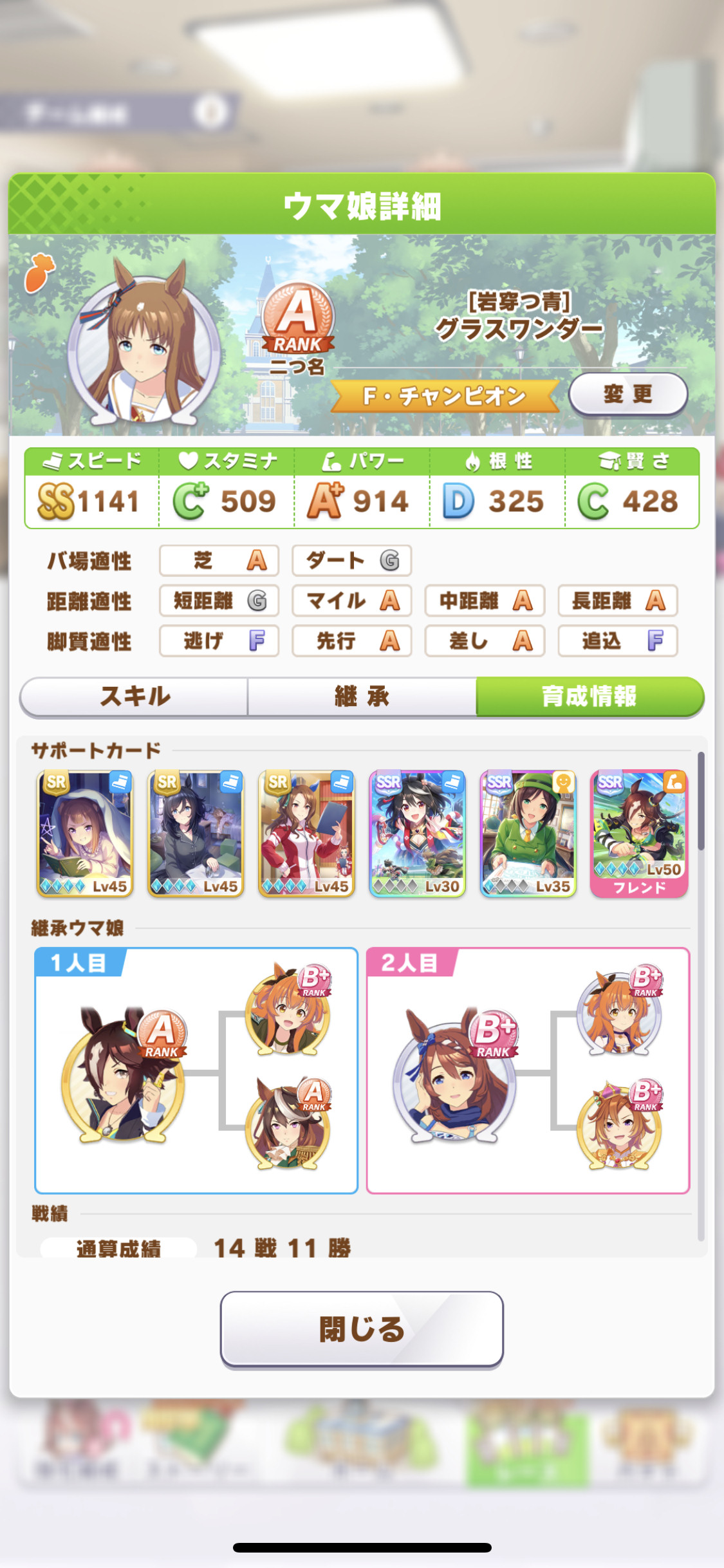Select the 育成情報 tab
The width and height of the screenshot is (724, 1568).
pyautogui.click(x=589, y=696)
